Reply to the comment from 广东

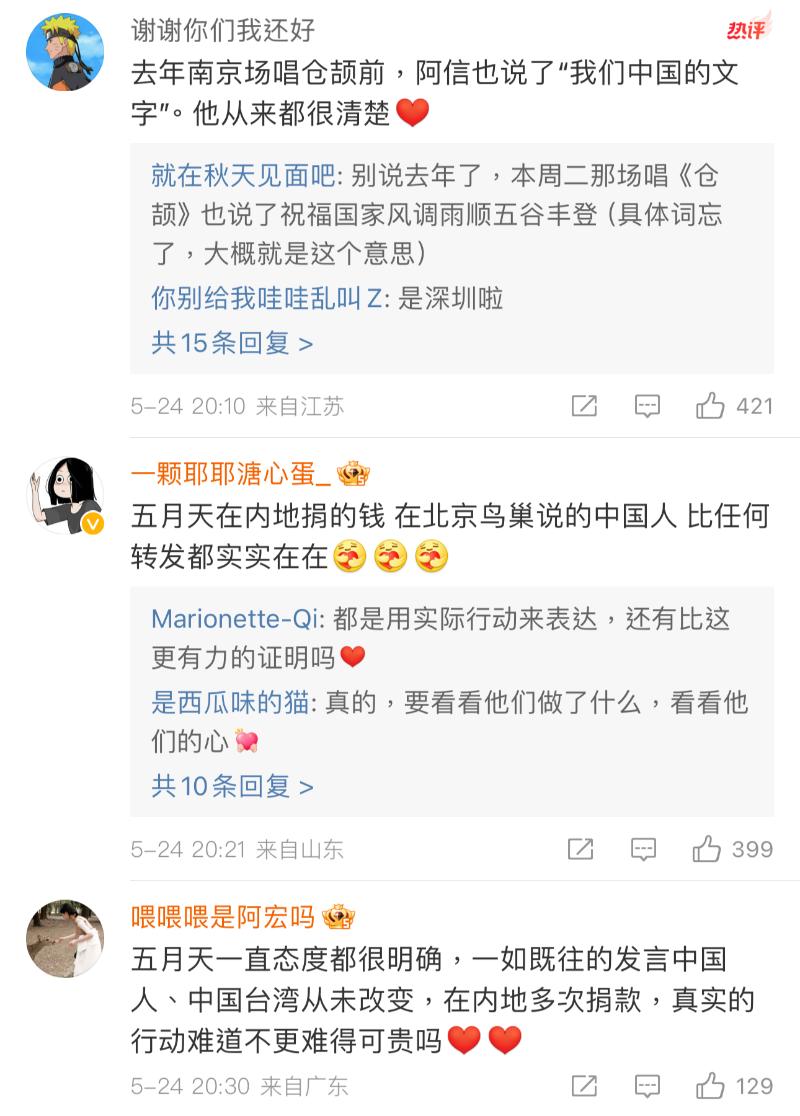(x=647, y=1086)
